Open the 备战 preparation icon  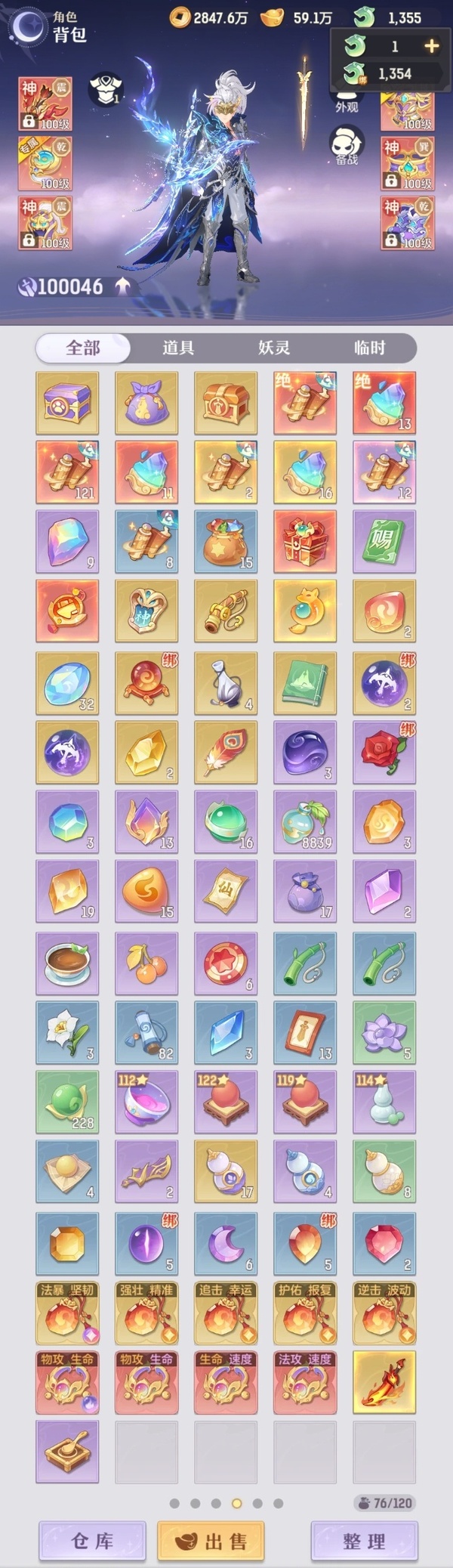coord(347,146)
